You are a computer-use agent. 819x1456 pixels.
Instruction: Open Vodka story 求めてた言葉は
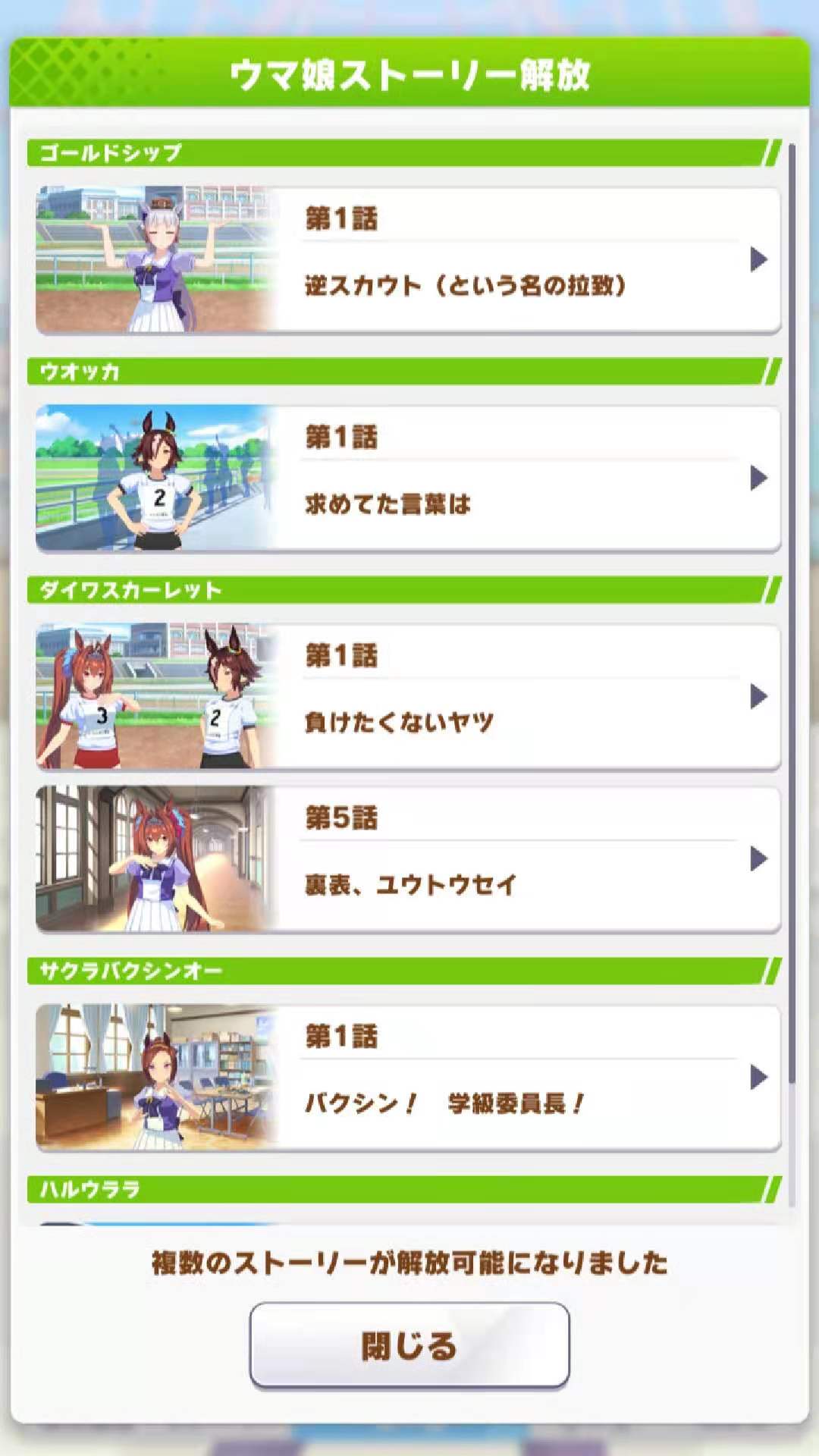coord(408,478)
